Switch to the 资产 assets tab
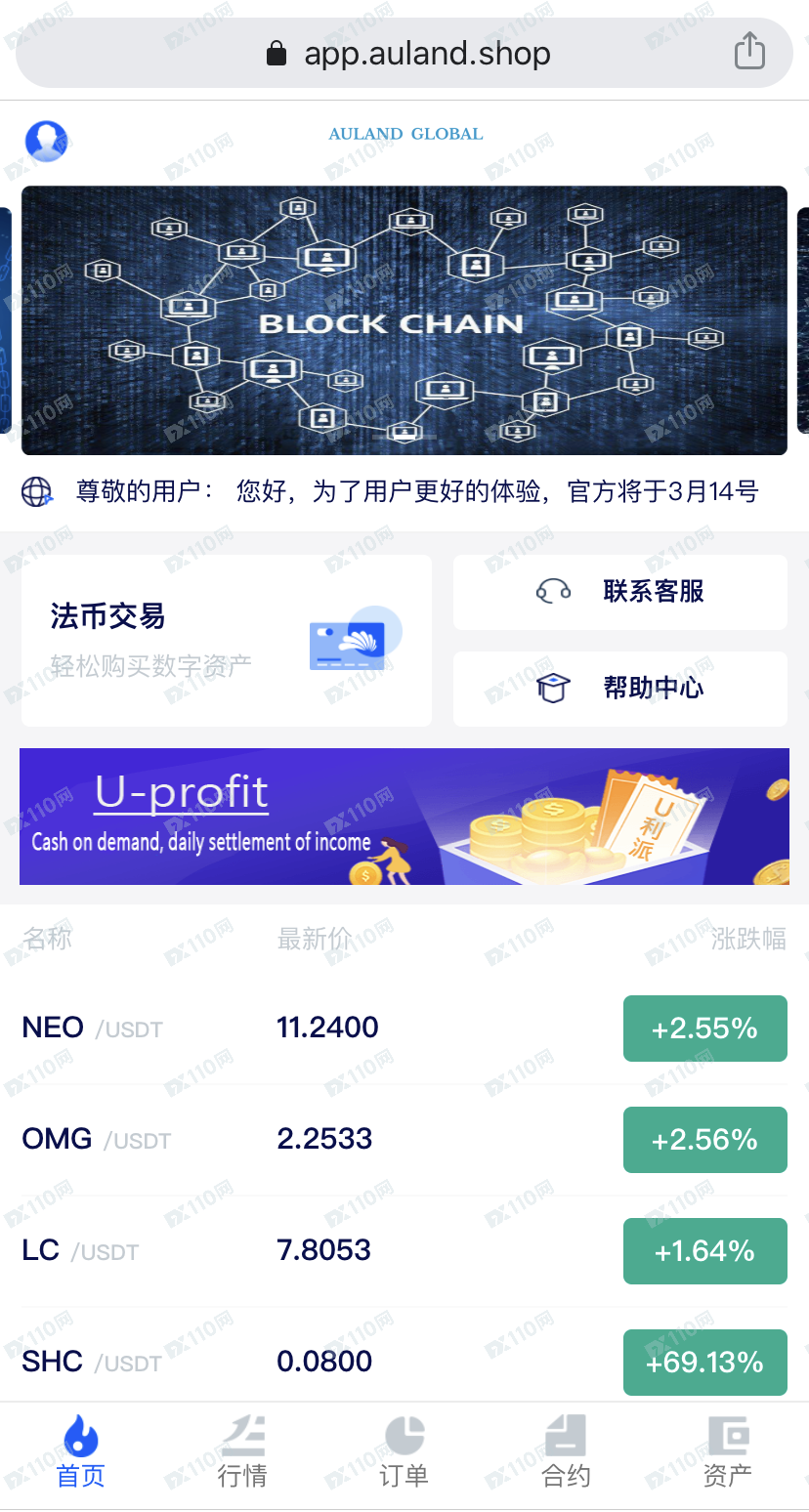 (727, 1453)
